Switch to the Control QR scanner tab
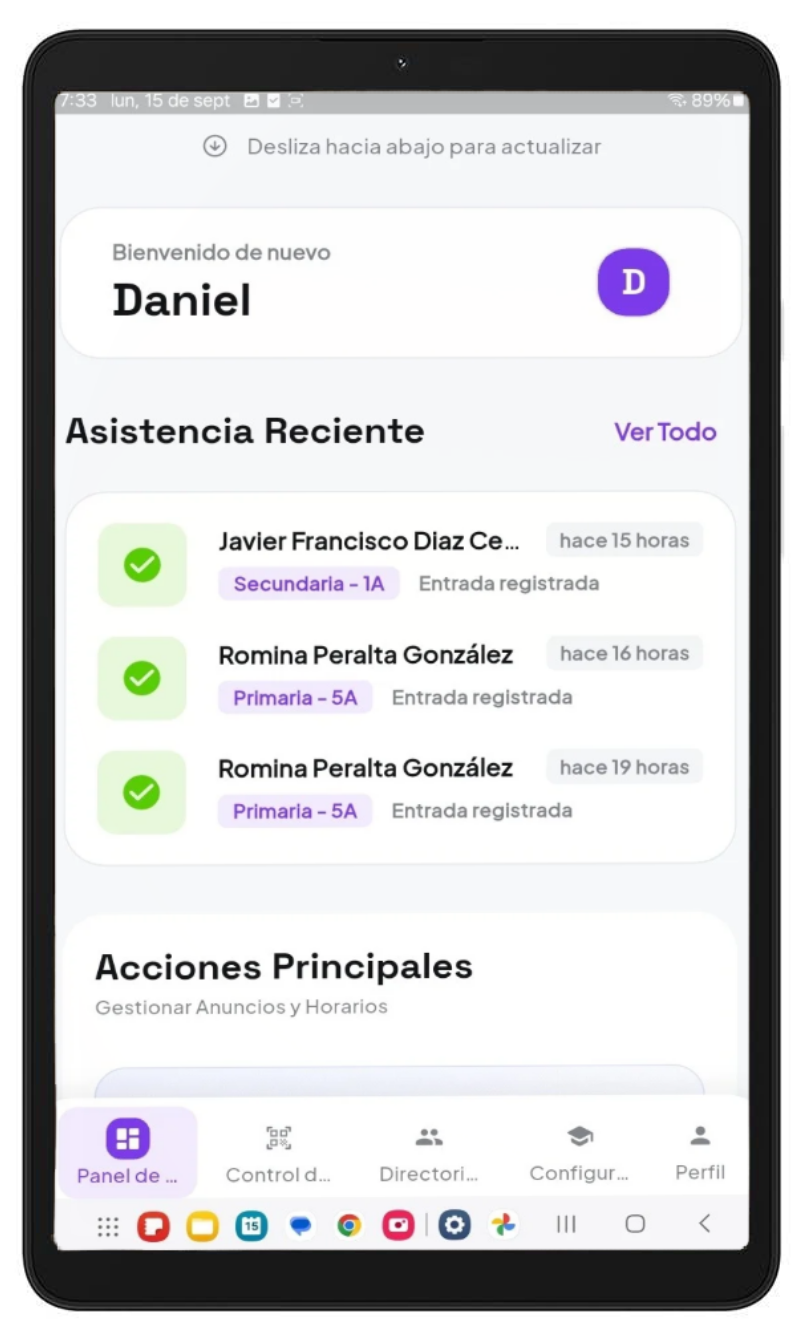 278,1153
